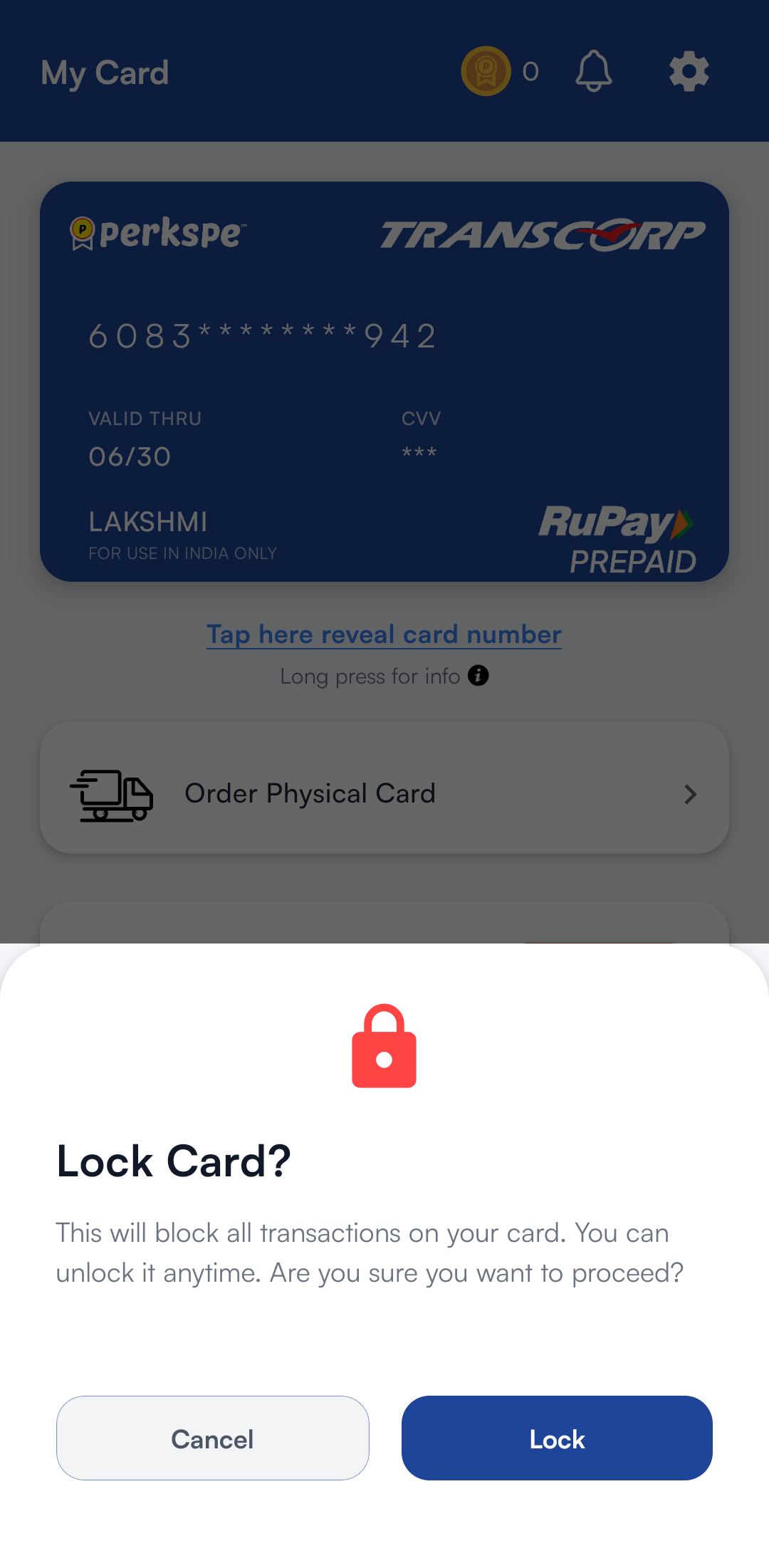This screenshot has height=1568, width=769.
Task: View the reward coins balance
Action: [x=500, y=71]
